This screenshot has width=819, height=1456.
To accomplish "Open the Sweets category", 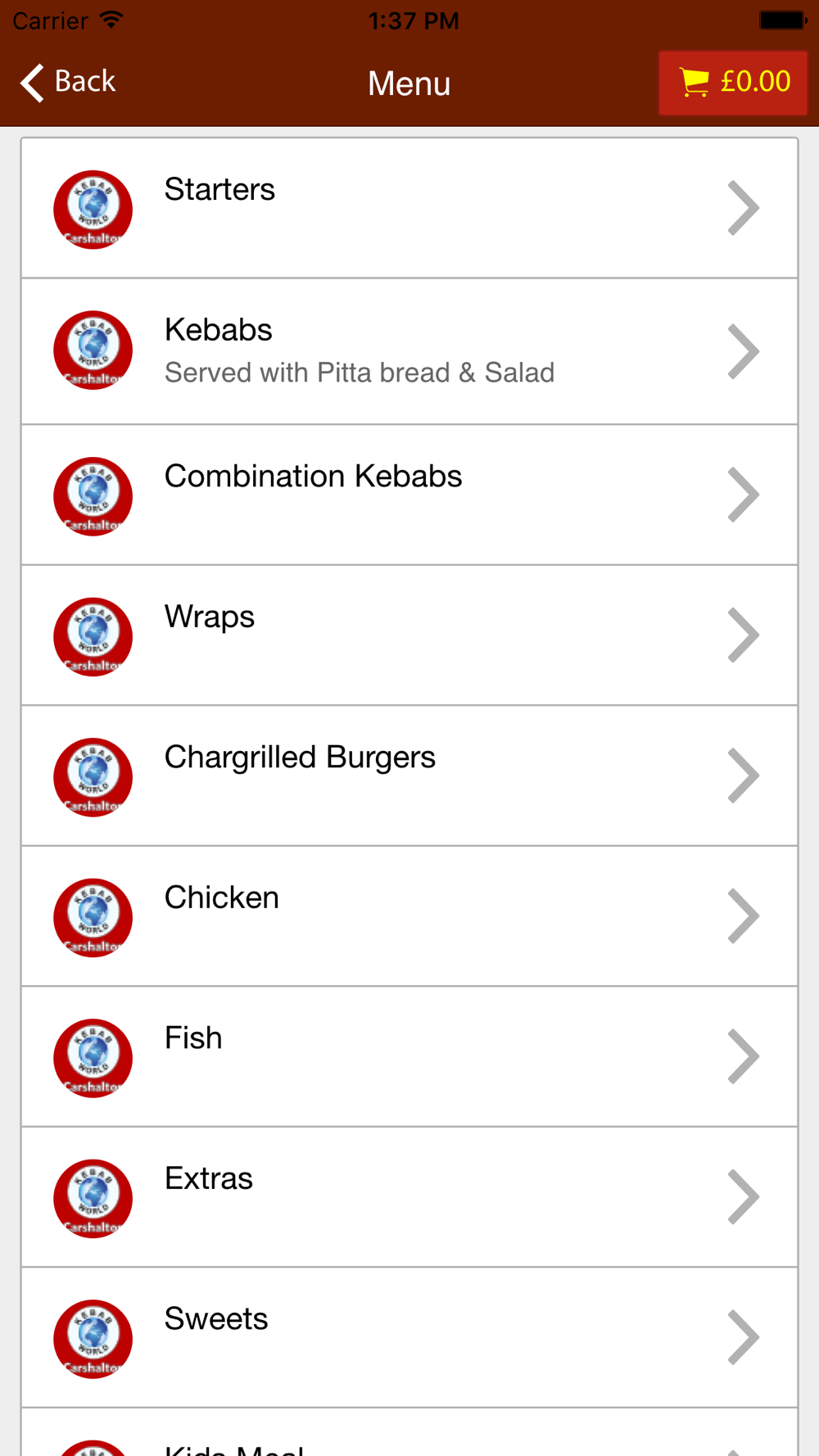I will tap(409, 1337).
